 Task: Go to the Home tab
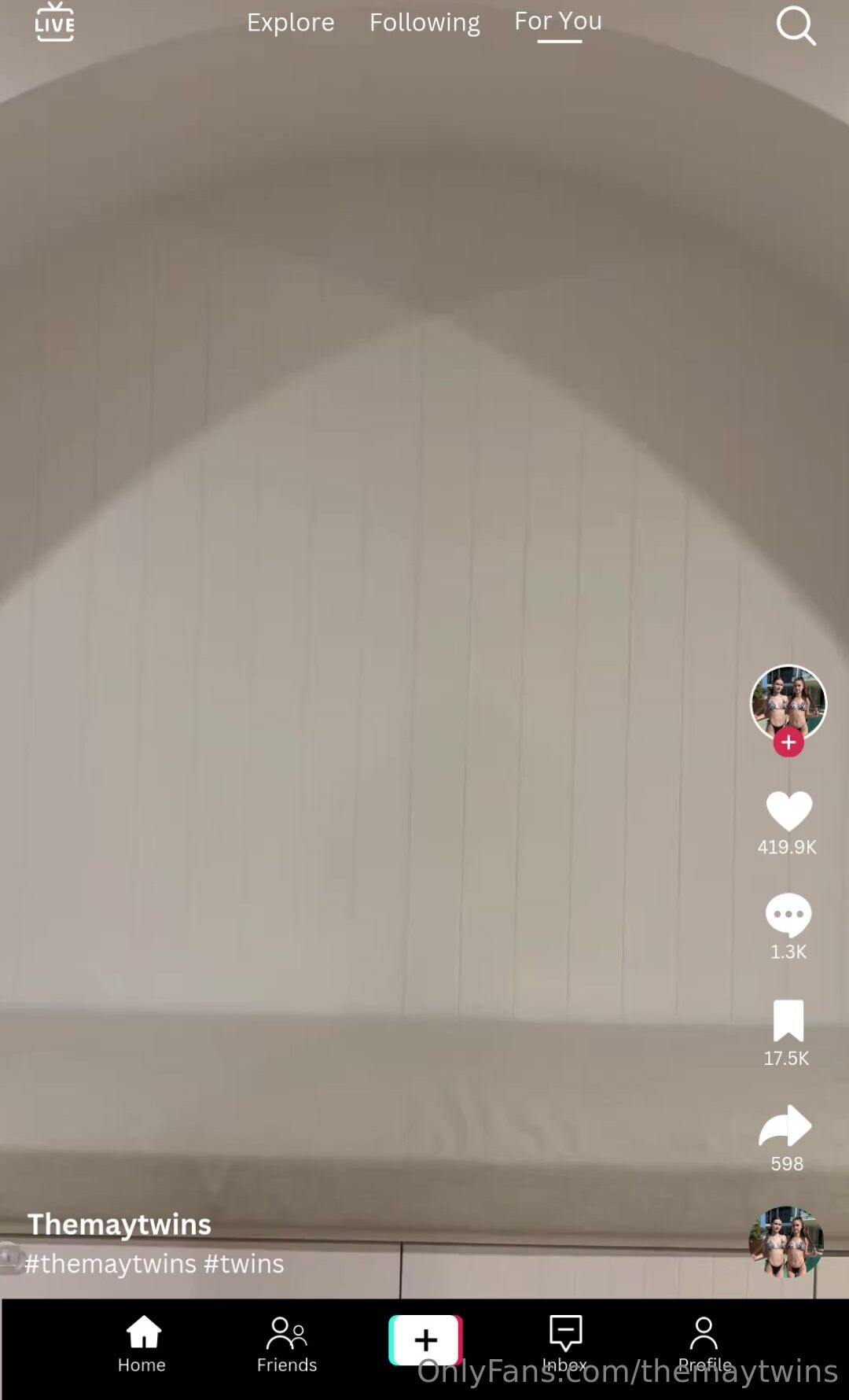click(142, 1344)
